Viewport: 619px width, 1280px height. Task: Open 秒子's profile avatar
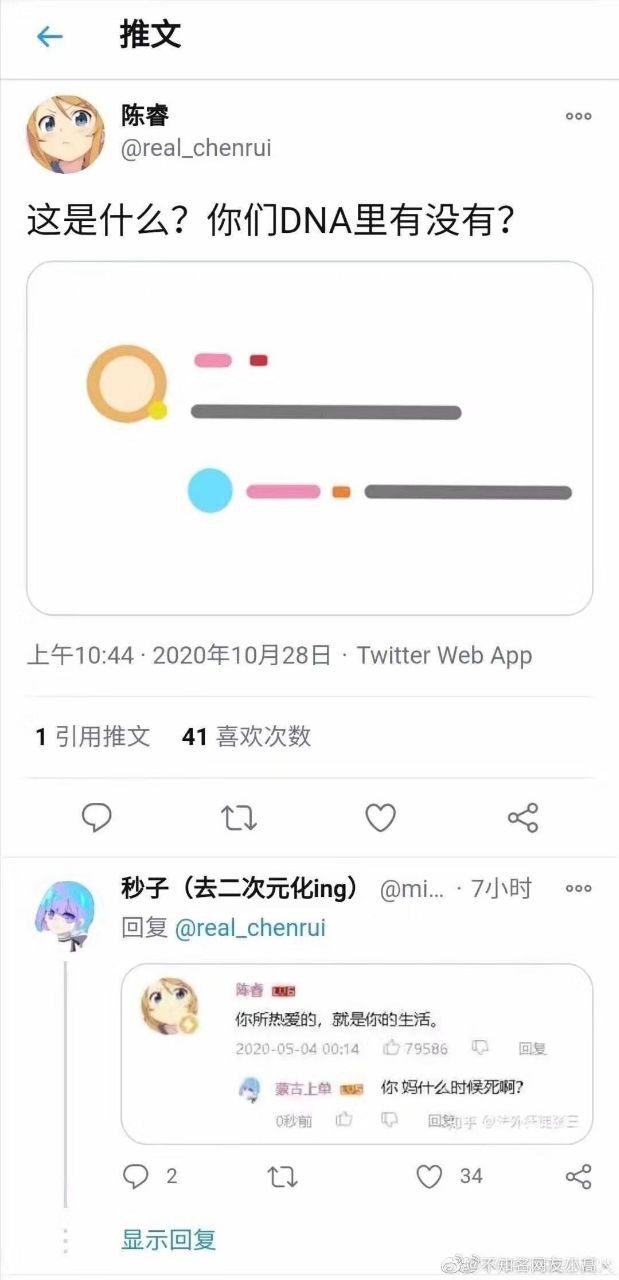[65, 912]
